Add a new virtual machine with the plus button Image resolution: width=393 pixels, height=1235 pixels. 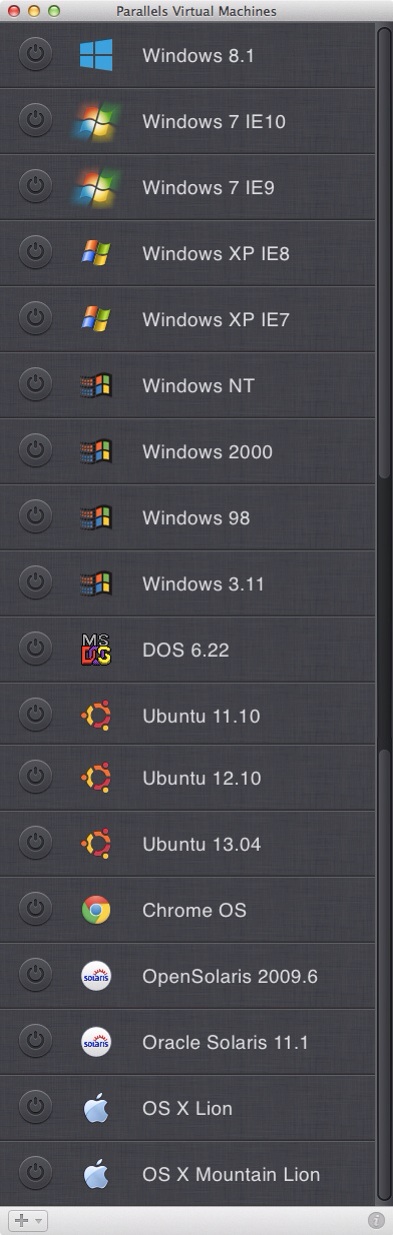[x=27, y=1220]
